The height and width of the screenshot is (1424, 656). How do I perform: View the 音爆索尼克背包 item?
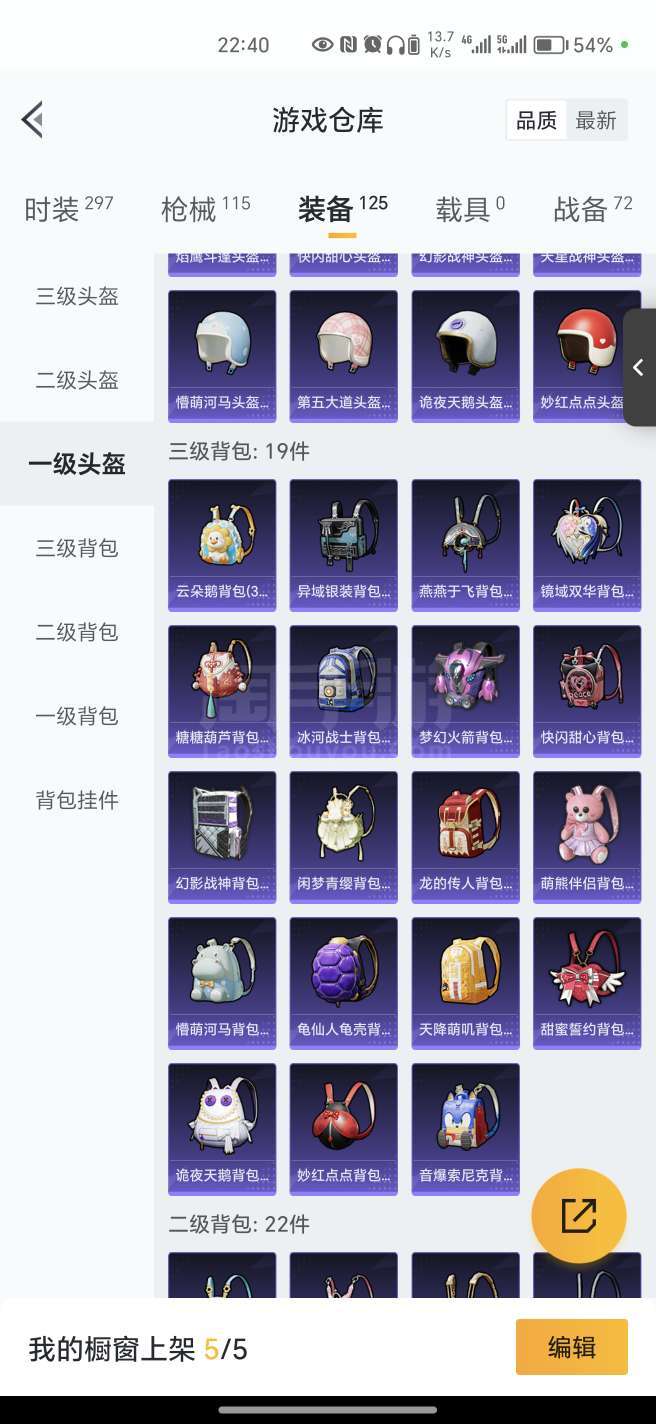click(465, 1128)
